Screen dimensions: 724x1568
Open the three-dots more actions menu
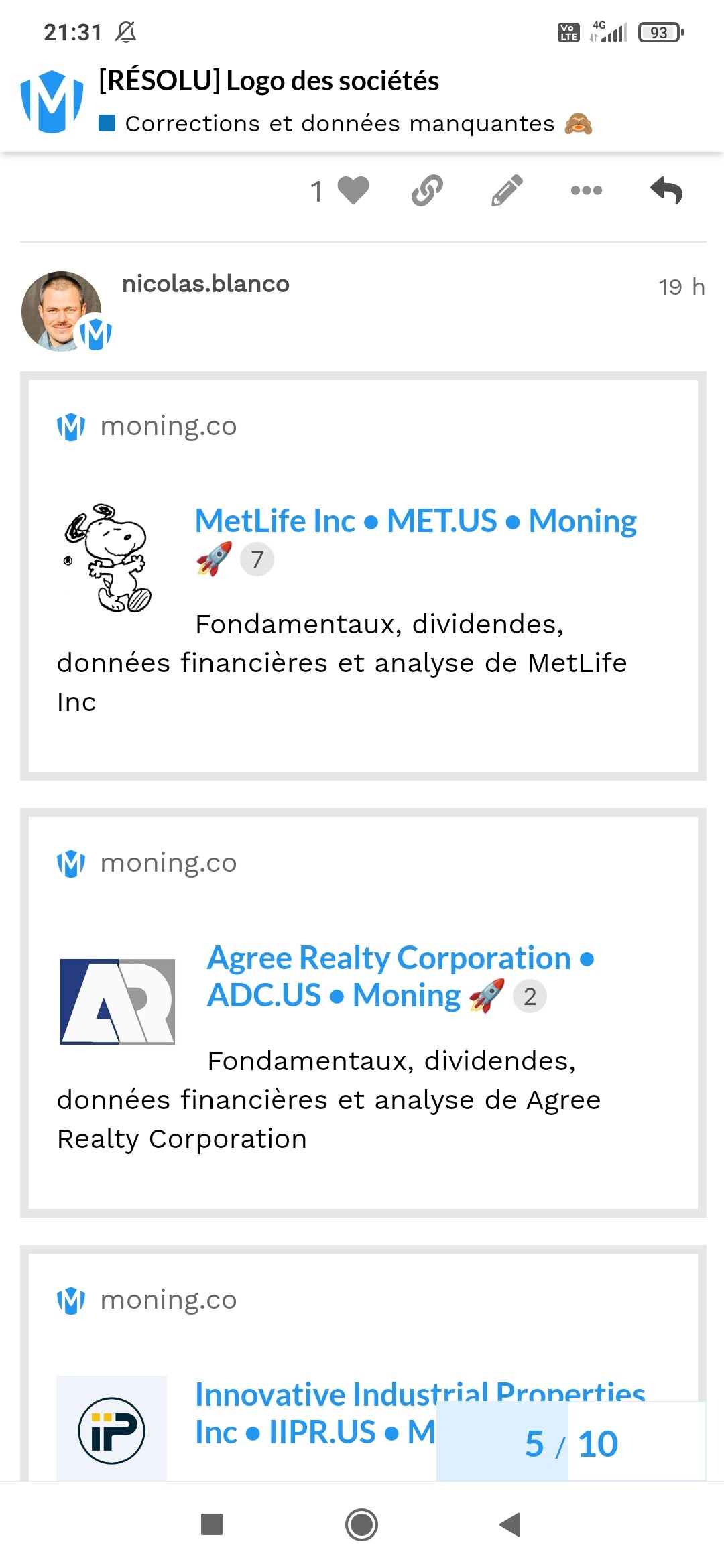coord(586,191)
